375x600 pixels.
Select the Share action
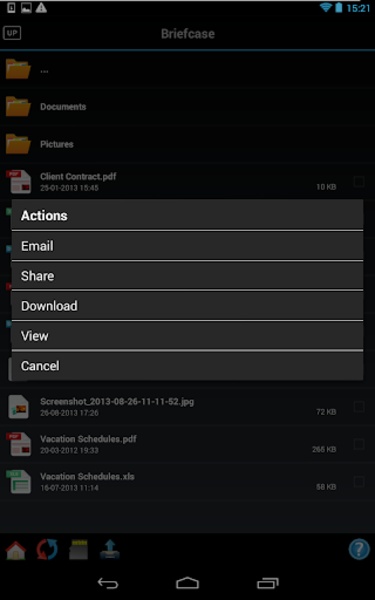187,276
